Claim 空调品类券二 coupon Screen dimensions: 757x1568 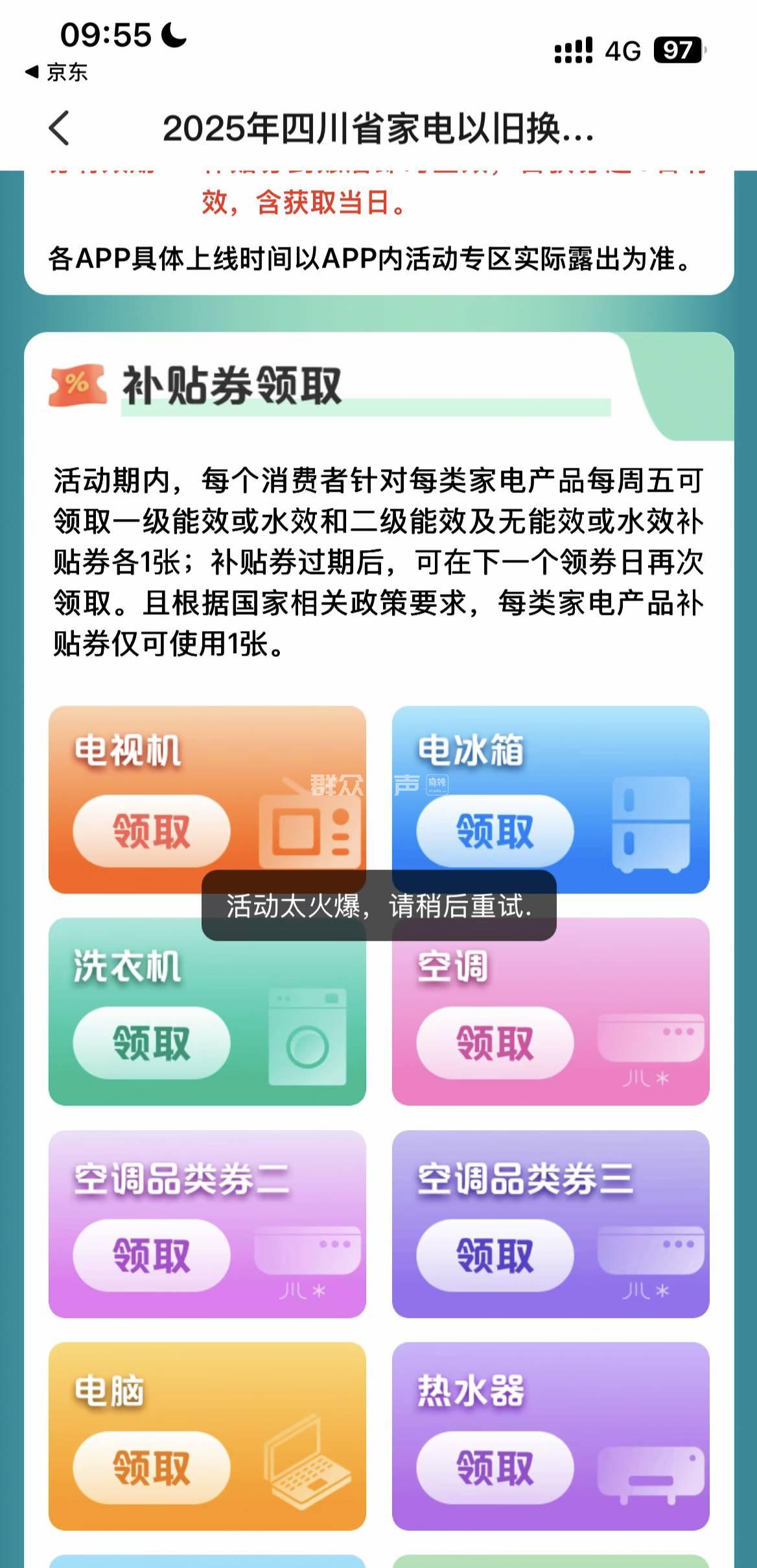[x=151, y=1255]
